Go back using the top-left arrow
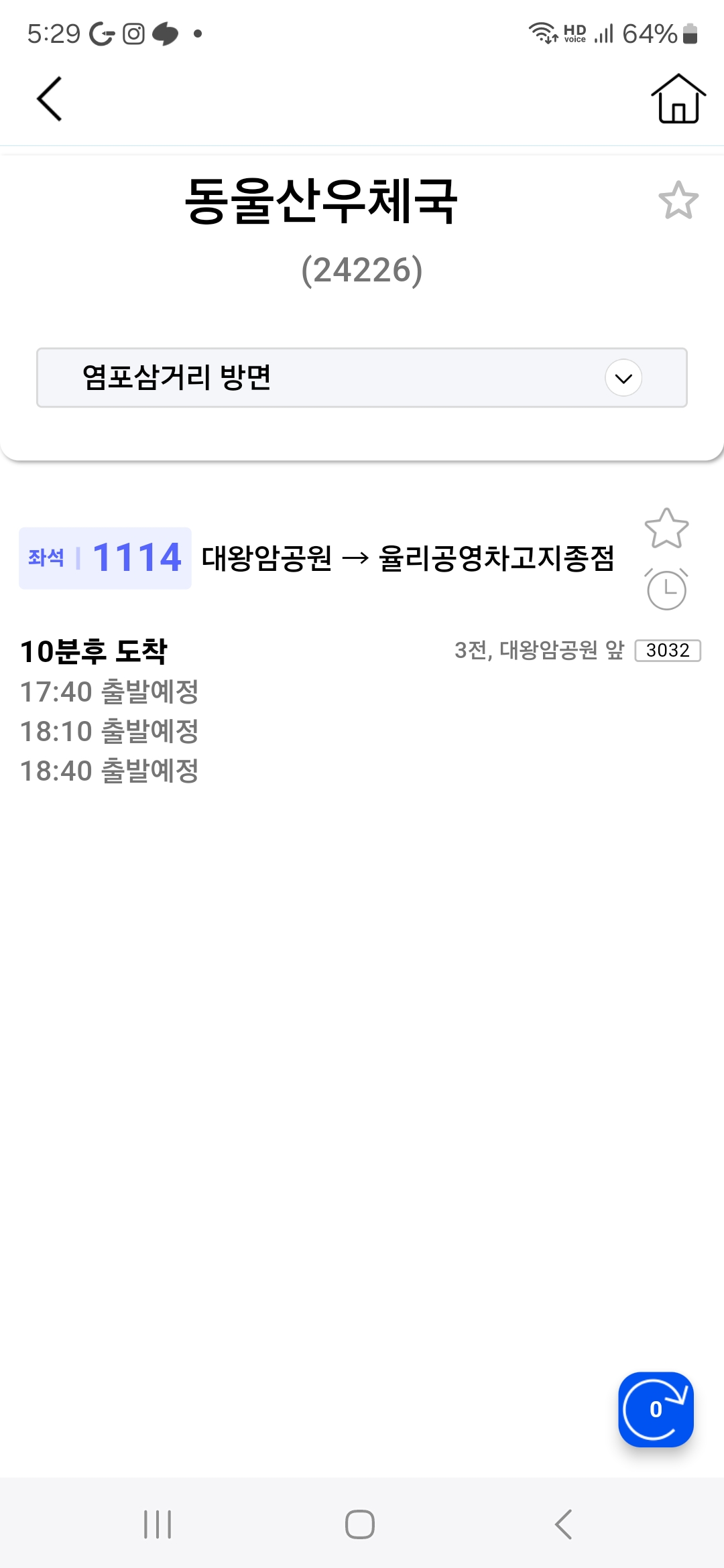 [49, 99]
